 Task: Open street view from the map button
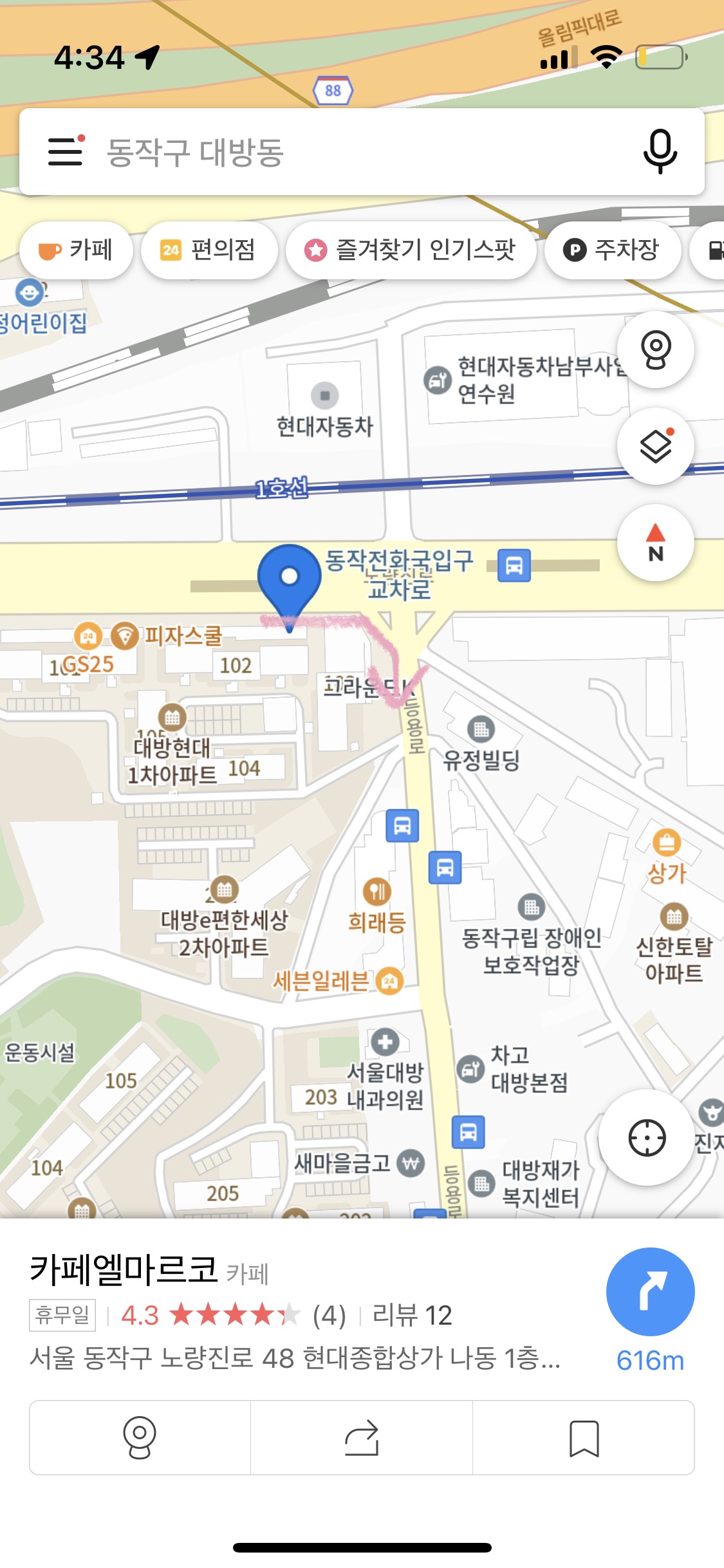pyautogui.click(x=655, y=350)
